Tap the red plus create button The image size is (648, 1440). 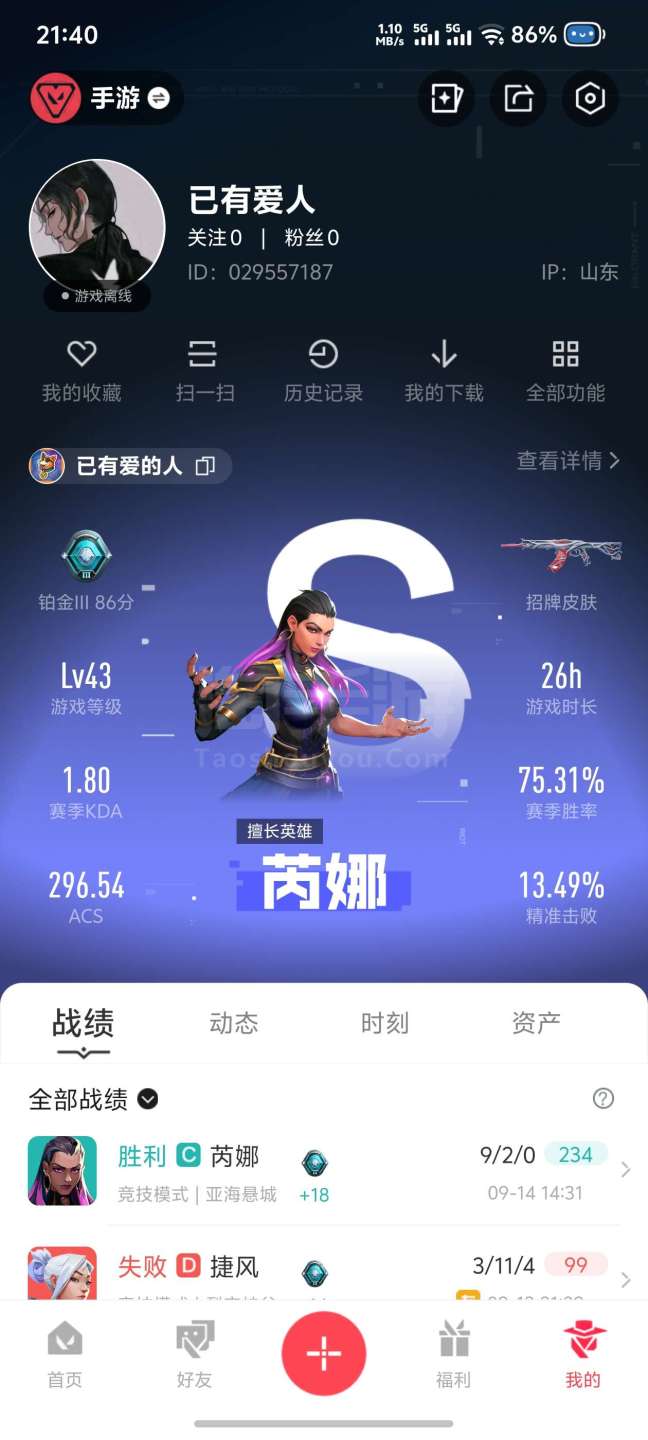tap(324, 1354)
